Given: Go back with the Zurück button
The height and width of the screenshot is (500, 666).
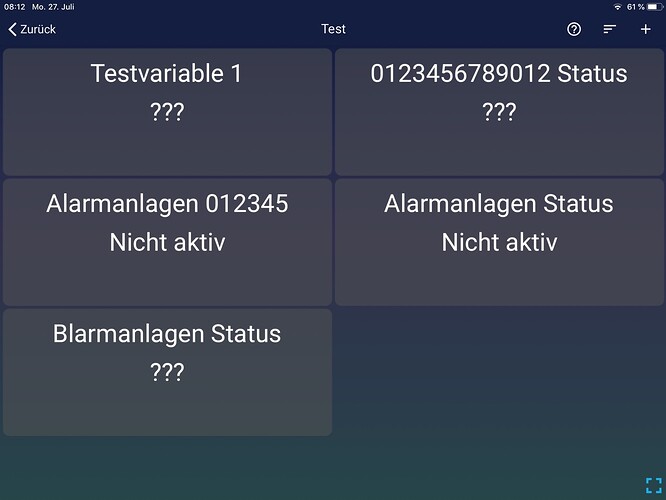Looking at the screenshot, I should pos(32,29).
